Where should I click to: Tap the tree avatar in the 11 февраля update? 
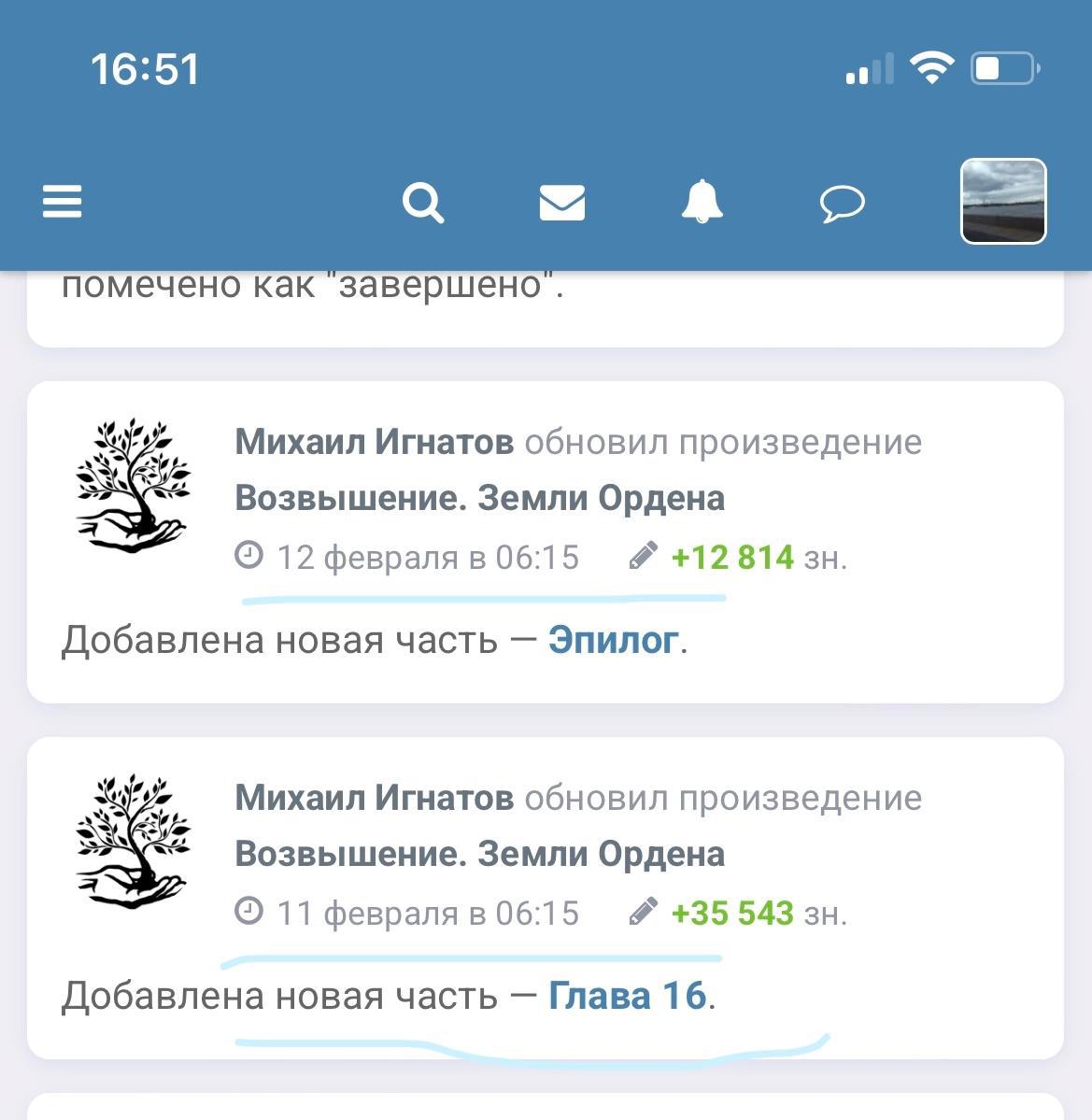(x=133, y=841)
